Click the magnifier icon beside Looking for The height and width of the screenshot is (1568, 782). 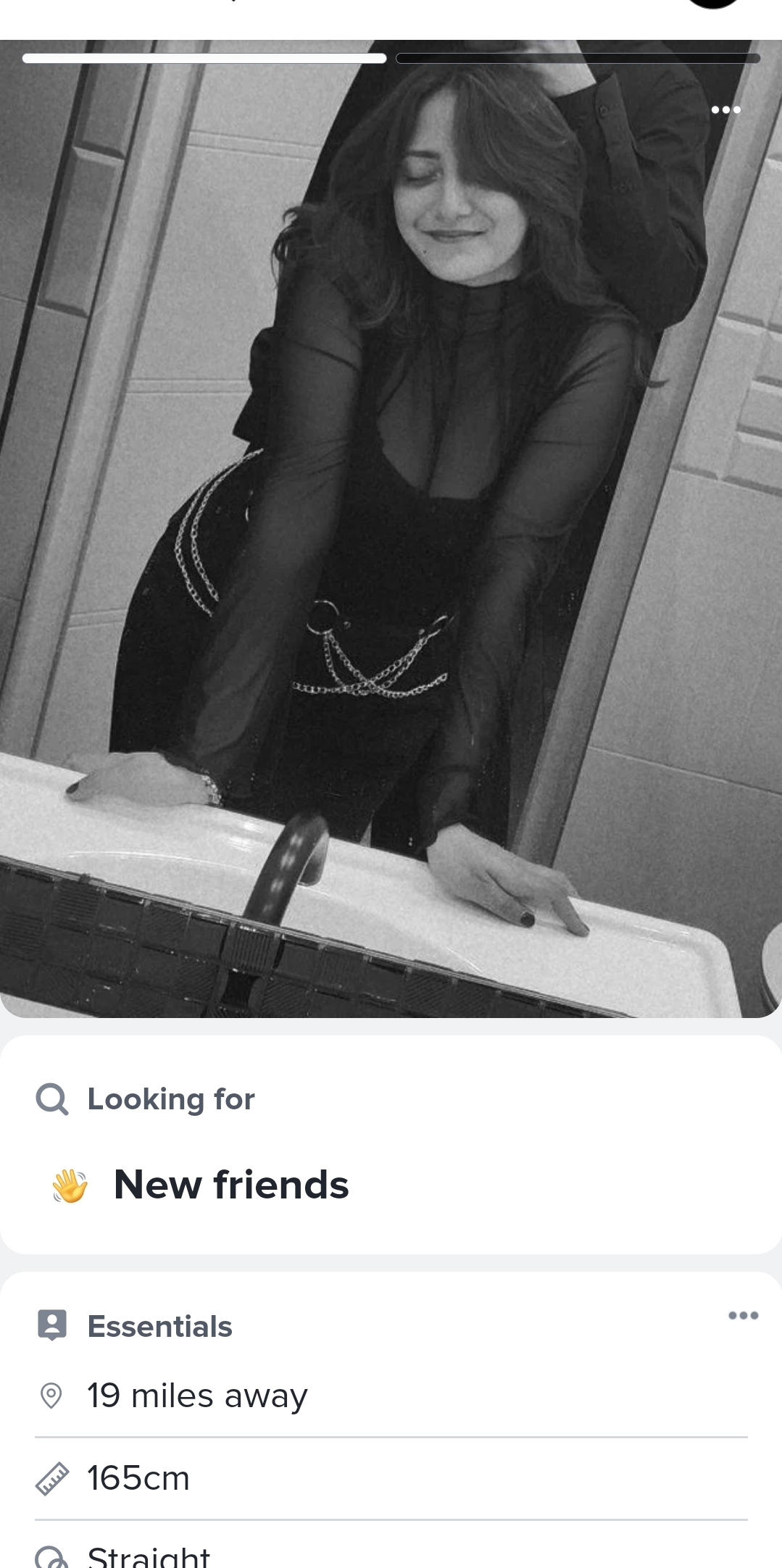(51, 1098)
